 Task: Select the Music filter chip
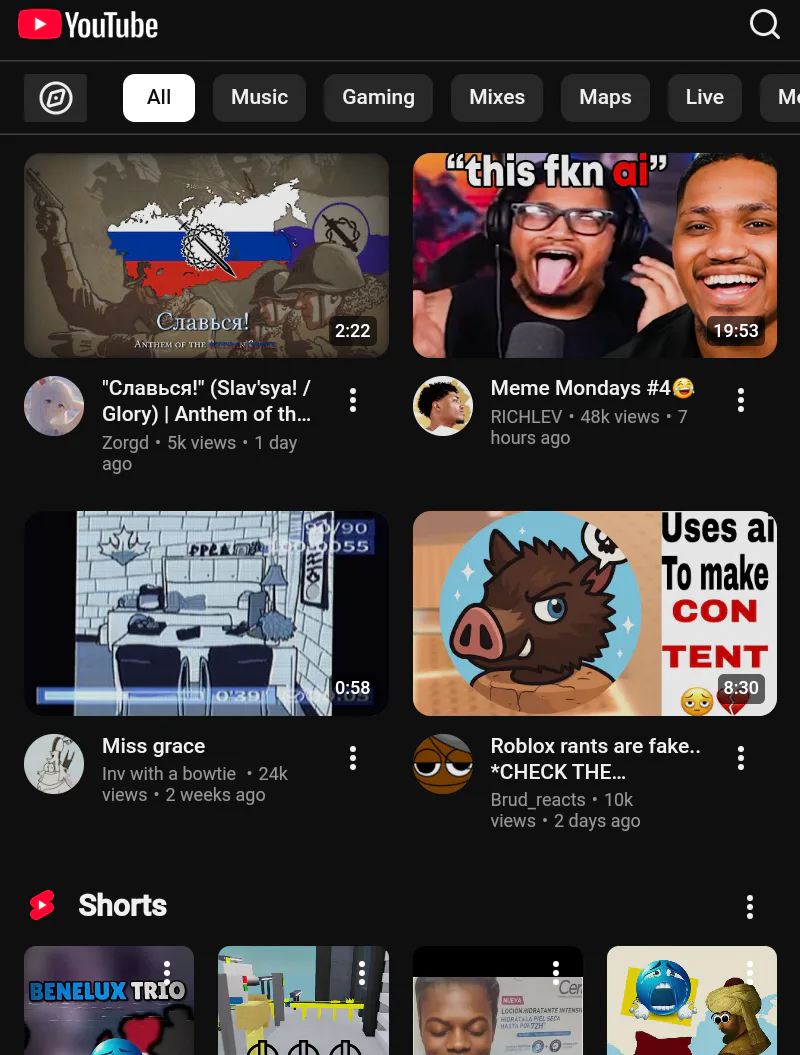click(259, 98)
